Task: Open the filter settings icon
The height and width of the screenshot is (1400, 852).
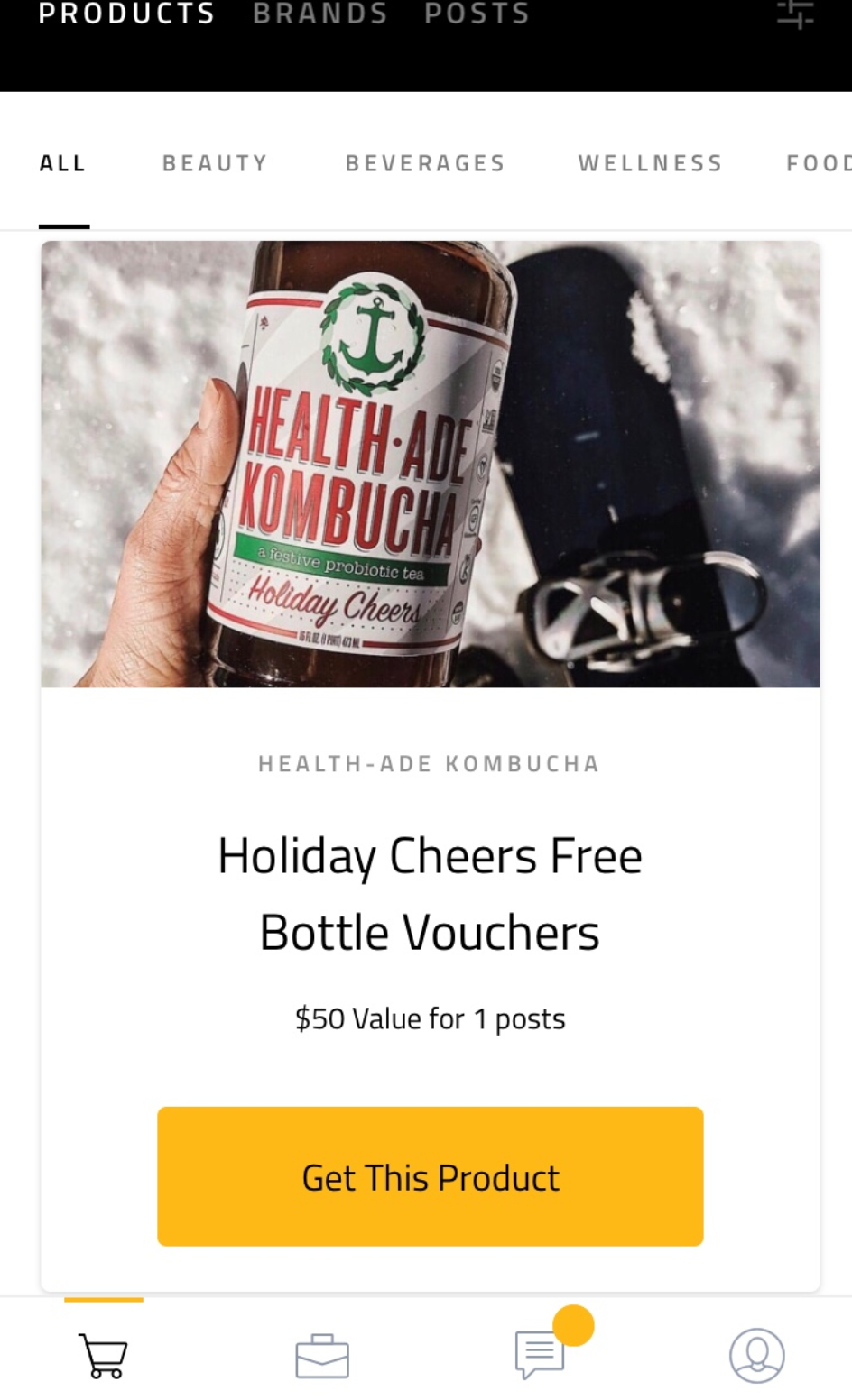Action: [x=795, y=14]
